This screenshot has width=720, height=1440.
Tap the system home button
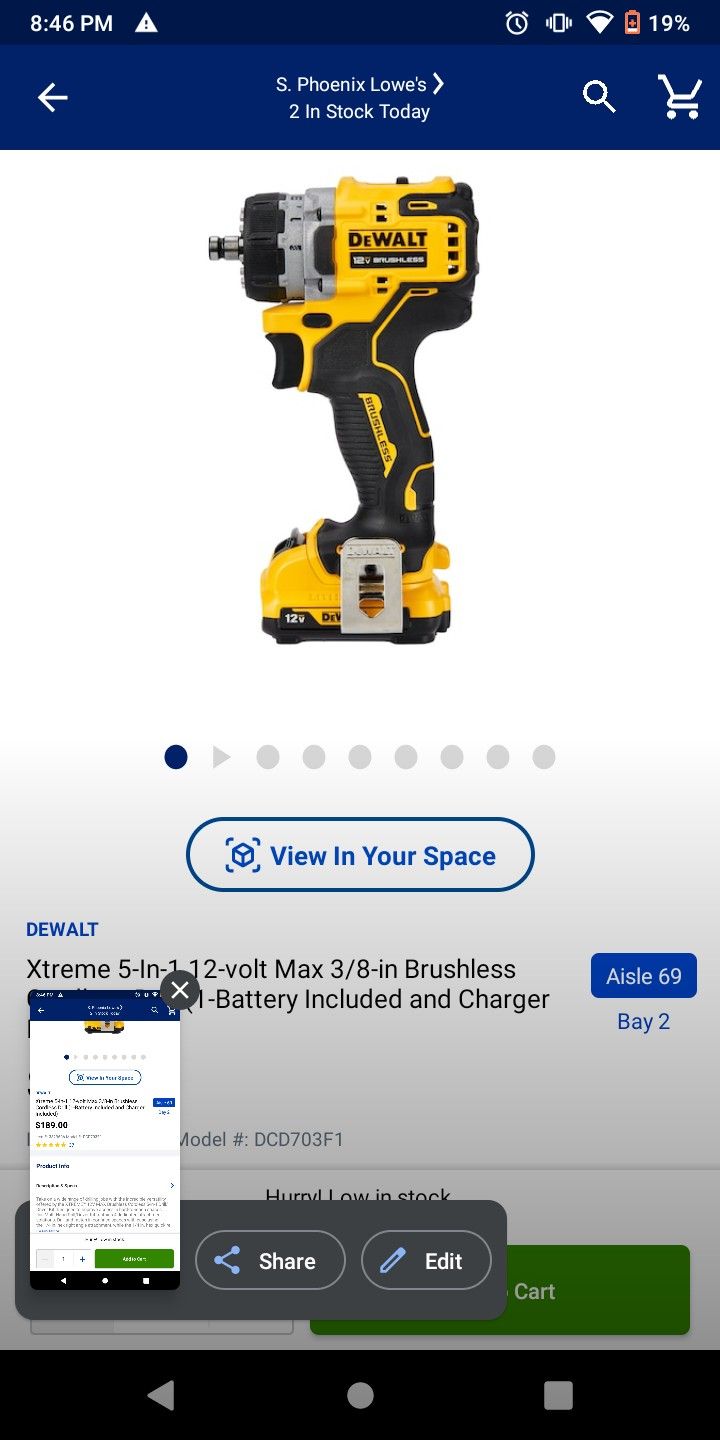[360, 1395]
